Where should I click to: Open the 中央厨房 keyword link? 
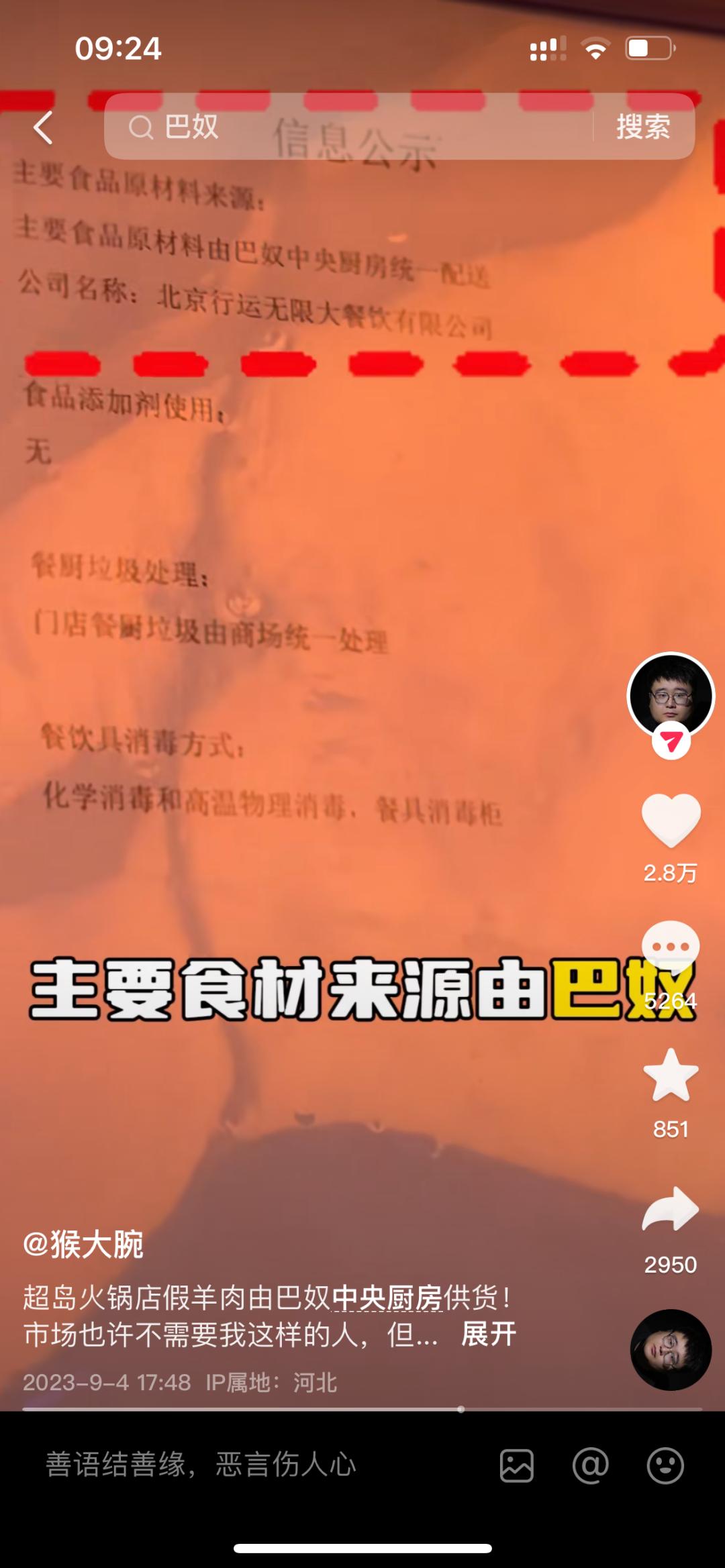387,1298
